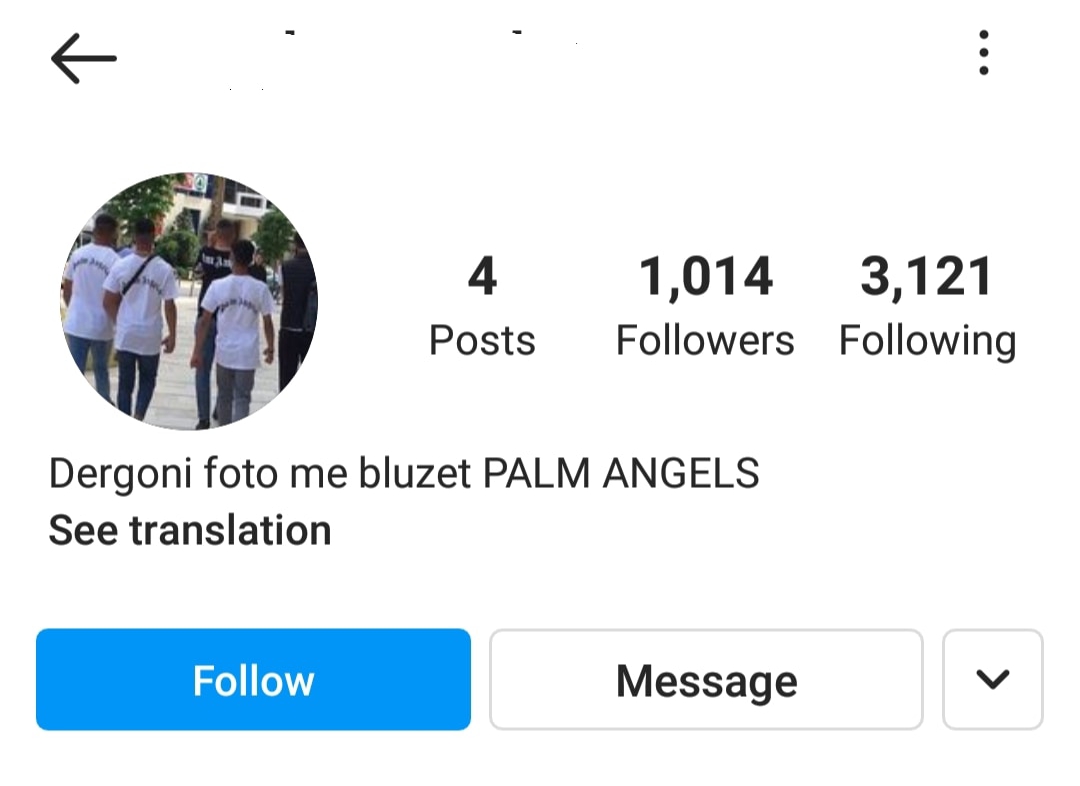
Task: Open the 4 Posts count
Action: coord(482,306)
